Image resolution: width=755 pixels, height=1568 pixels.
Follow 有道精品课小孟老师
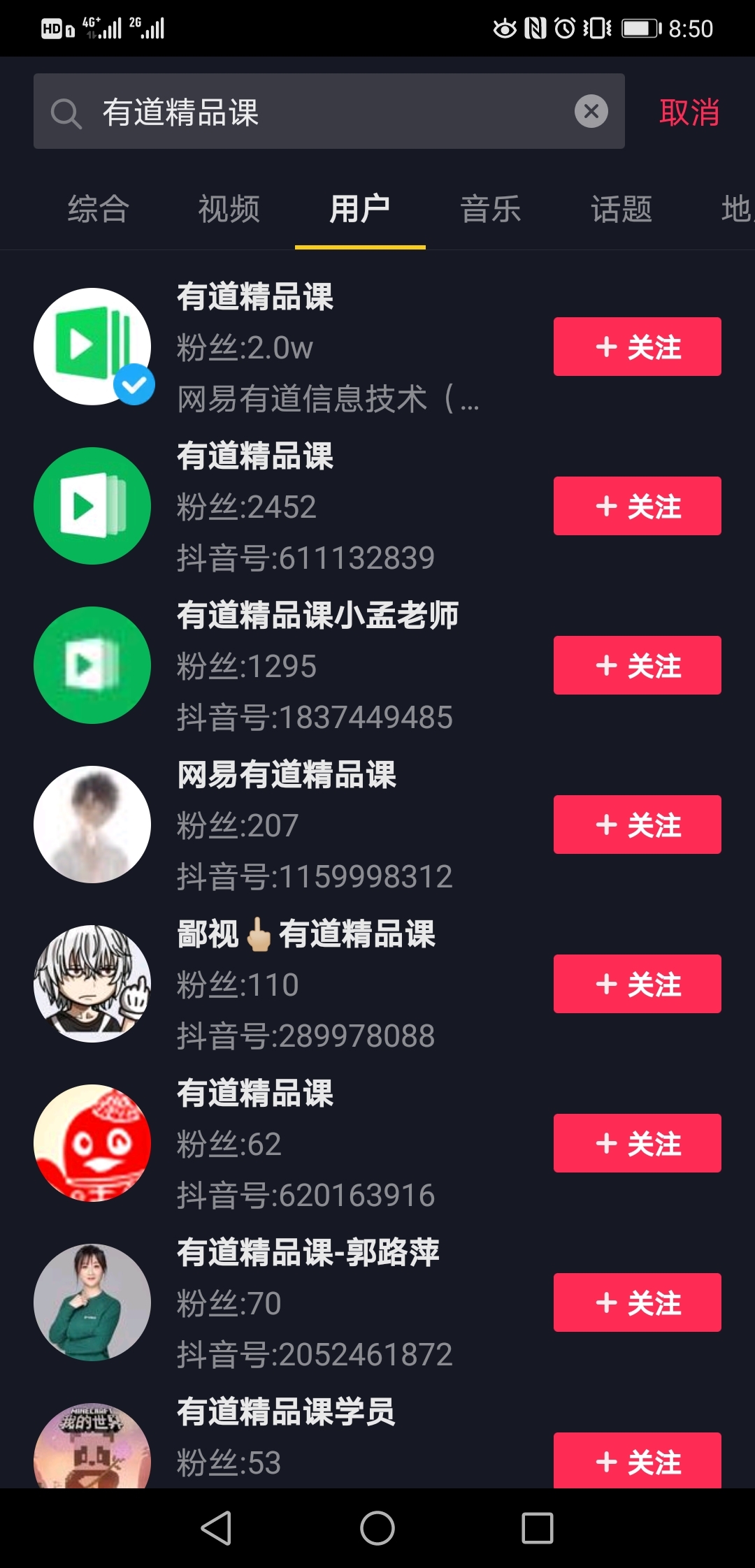(x=637, y=665)
